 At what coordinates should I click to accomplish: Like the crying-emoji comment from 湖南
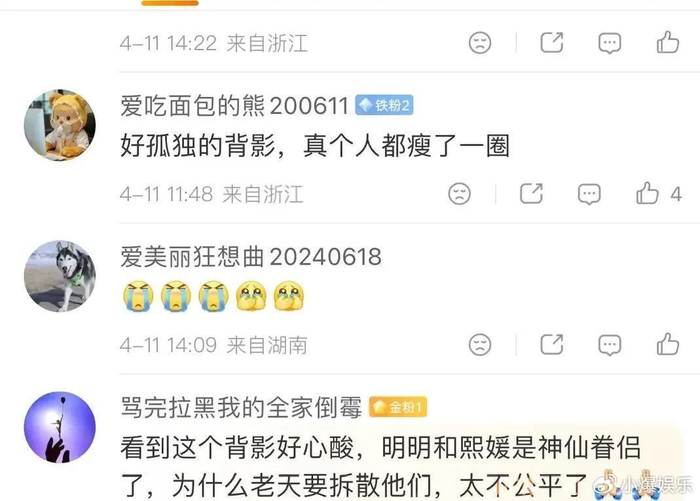tap(668, 345)
